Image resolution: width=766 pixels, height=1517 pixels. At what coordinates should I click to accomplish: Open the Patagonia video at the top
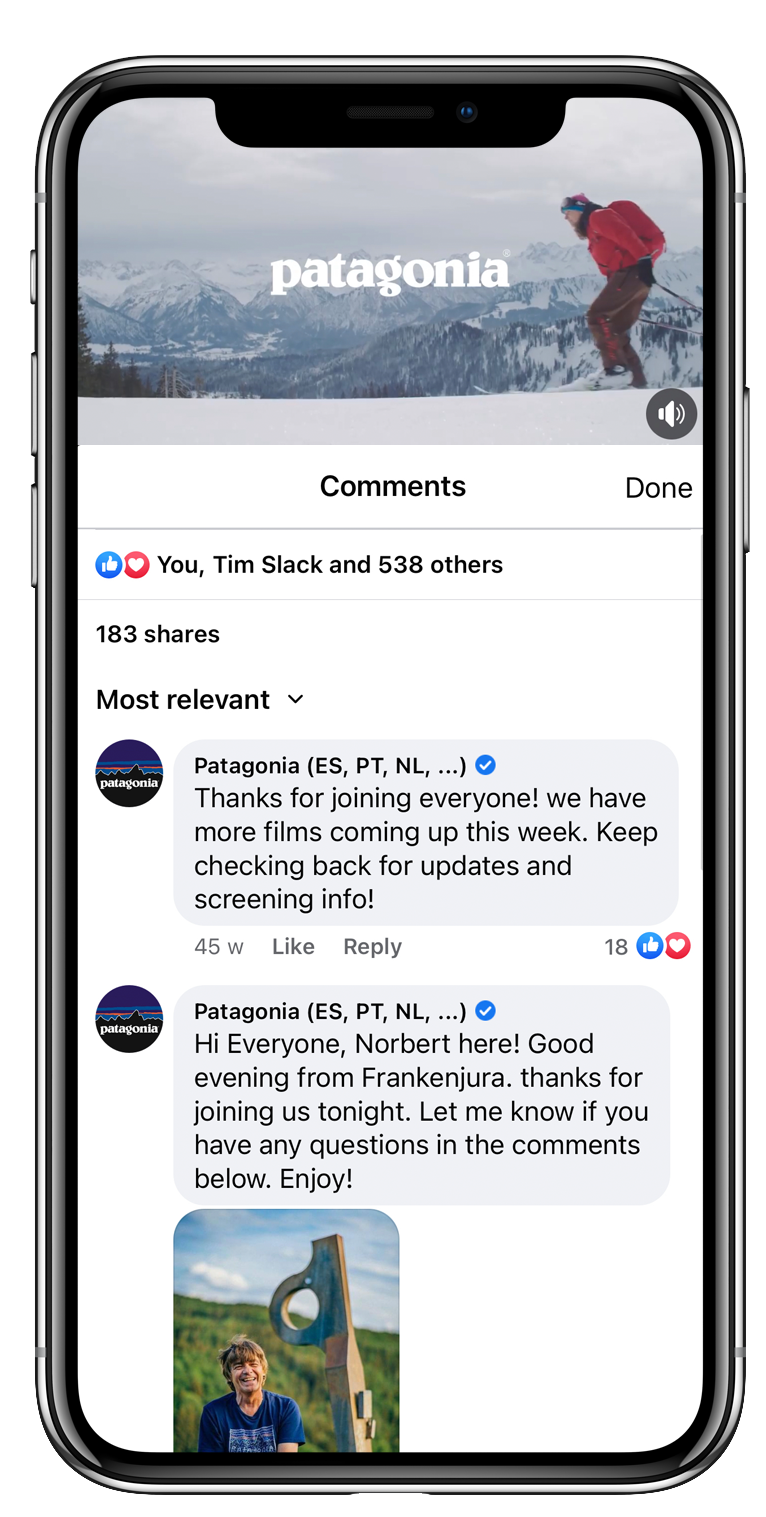[x=390, y=270]
